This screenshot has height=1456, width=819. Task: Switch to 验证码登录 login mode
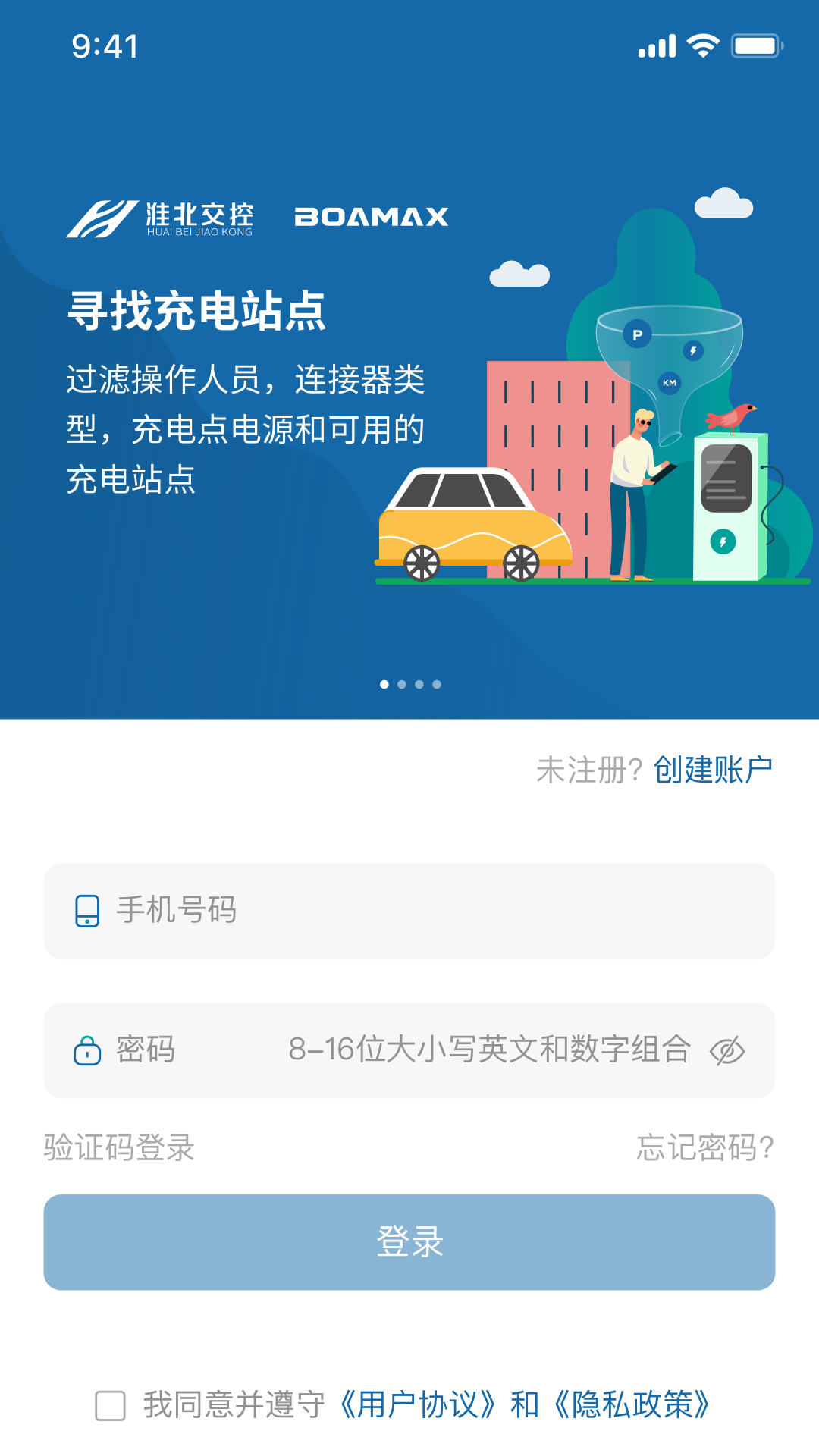pyautogui.click(x=118, y=1148)
